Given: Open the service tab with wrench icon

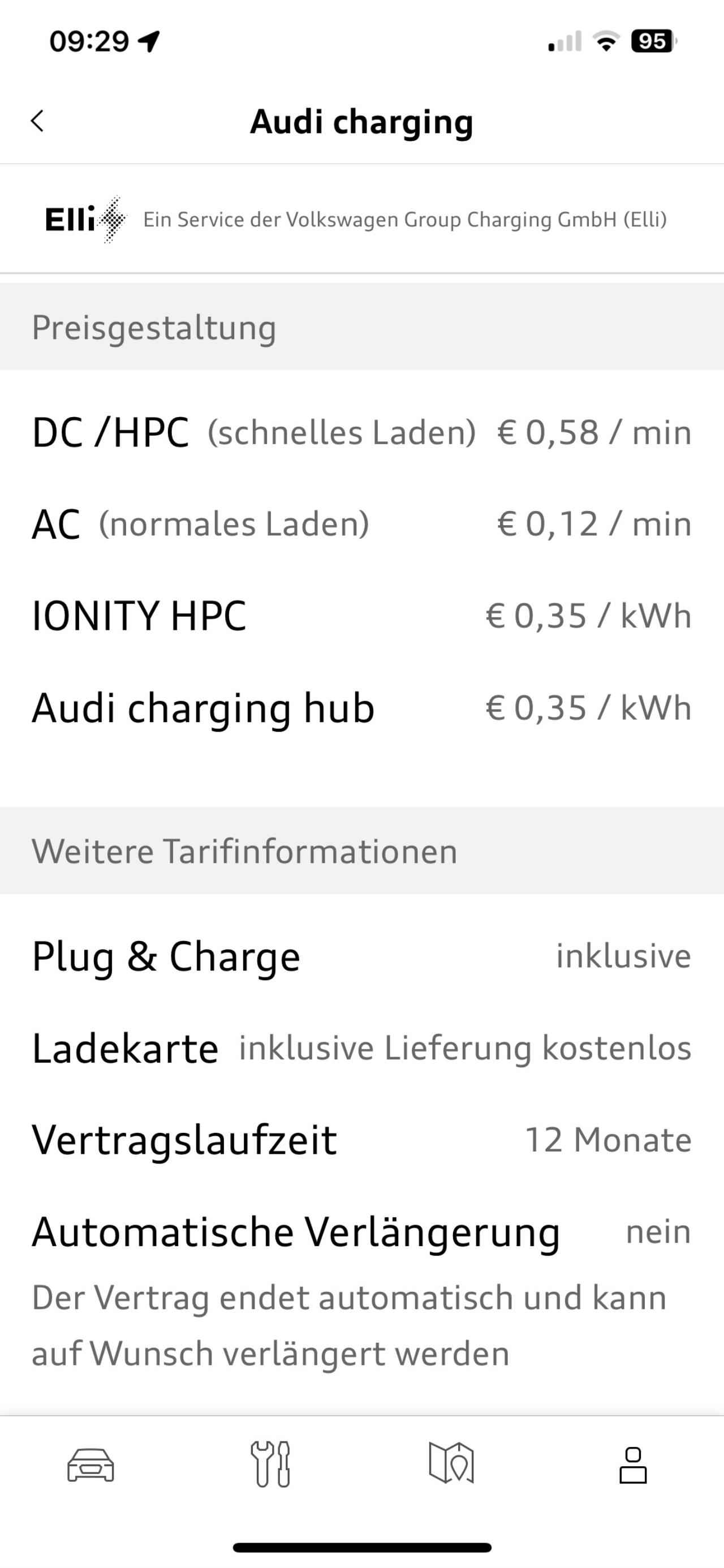Looking at the screenshot, I should [x=271, y=1464].
